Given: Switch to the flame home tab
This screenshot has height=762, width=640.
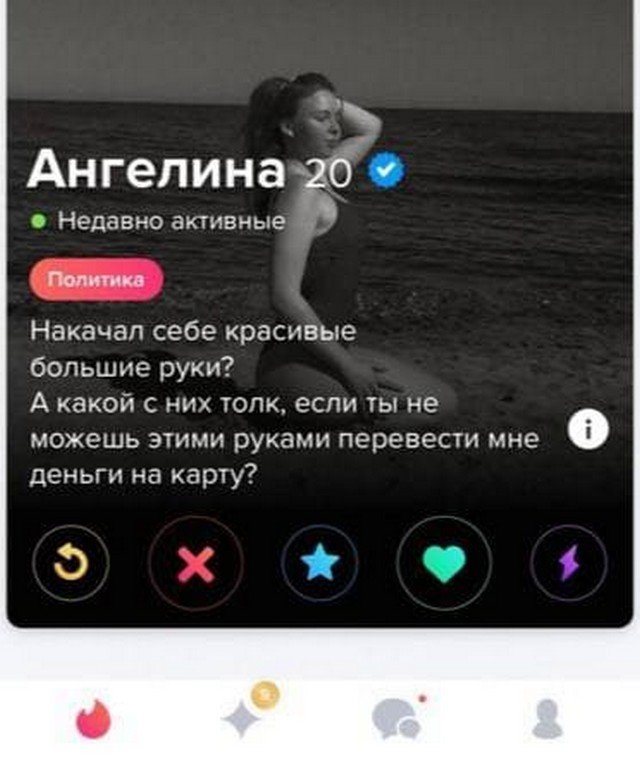Looking at the screenshot, I should pyautogui.click(x=95, y=717).
